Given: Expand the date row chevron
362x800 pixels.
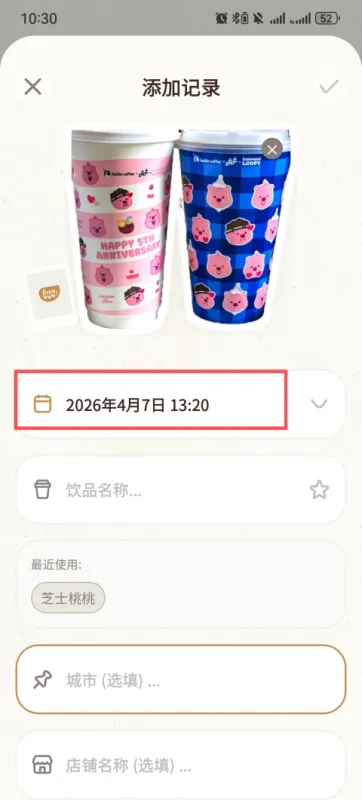Looking at the screenshot, I should (319, 404).
